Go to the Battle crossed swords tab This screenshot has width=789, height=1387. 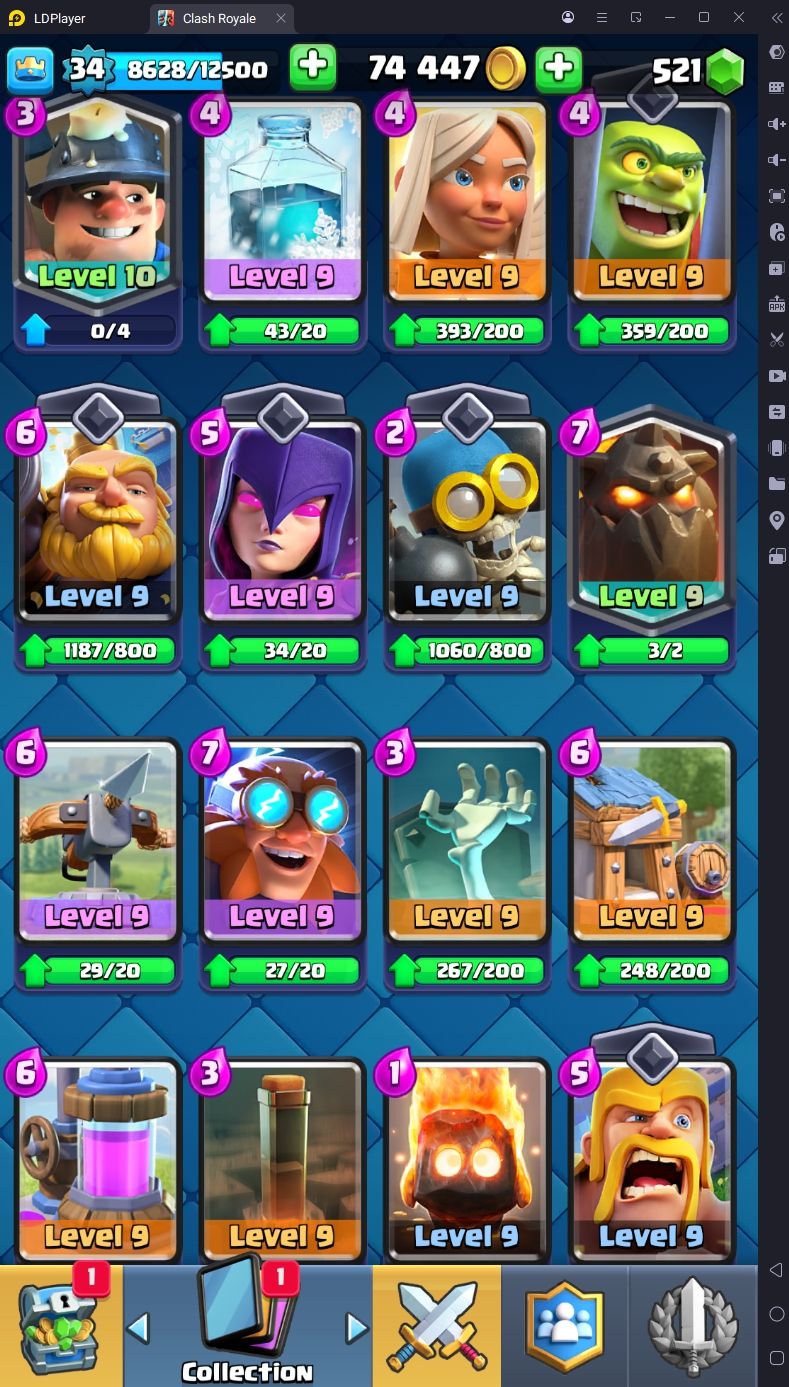tap(437, 1325)
